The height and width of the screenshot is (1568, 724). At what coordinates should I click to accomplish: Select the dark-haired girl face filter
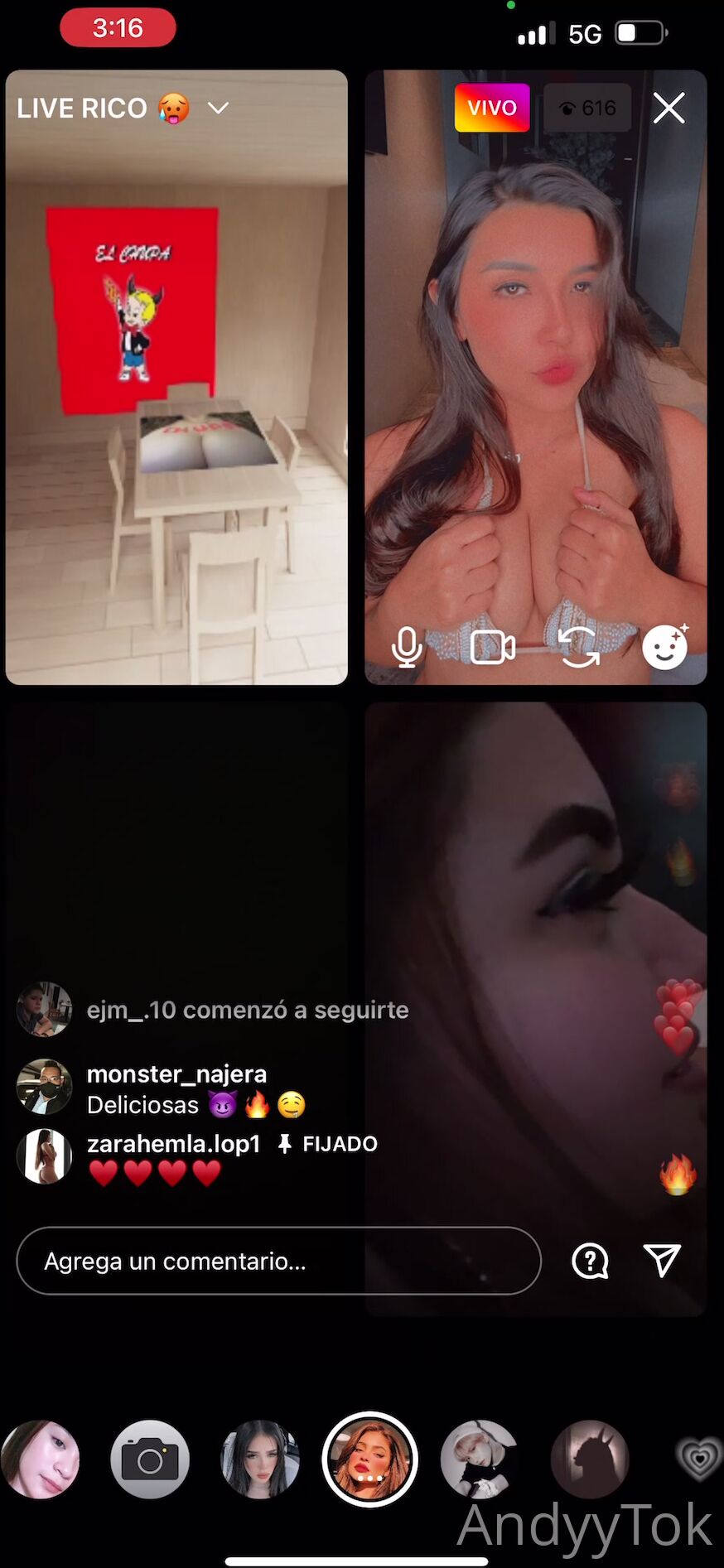(x=259, y=1459)
